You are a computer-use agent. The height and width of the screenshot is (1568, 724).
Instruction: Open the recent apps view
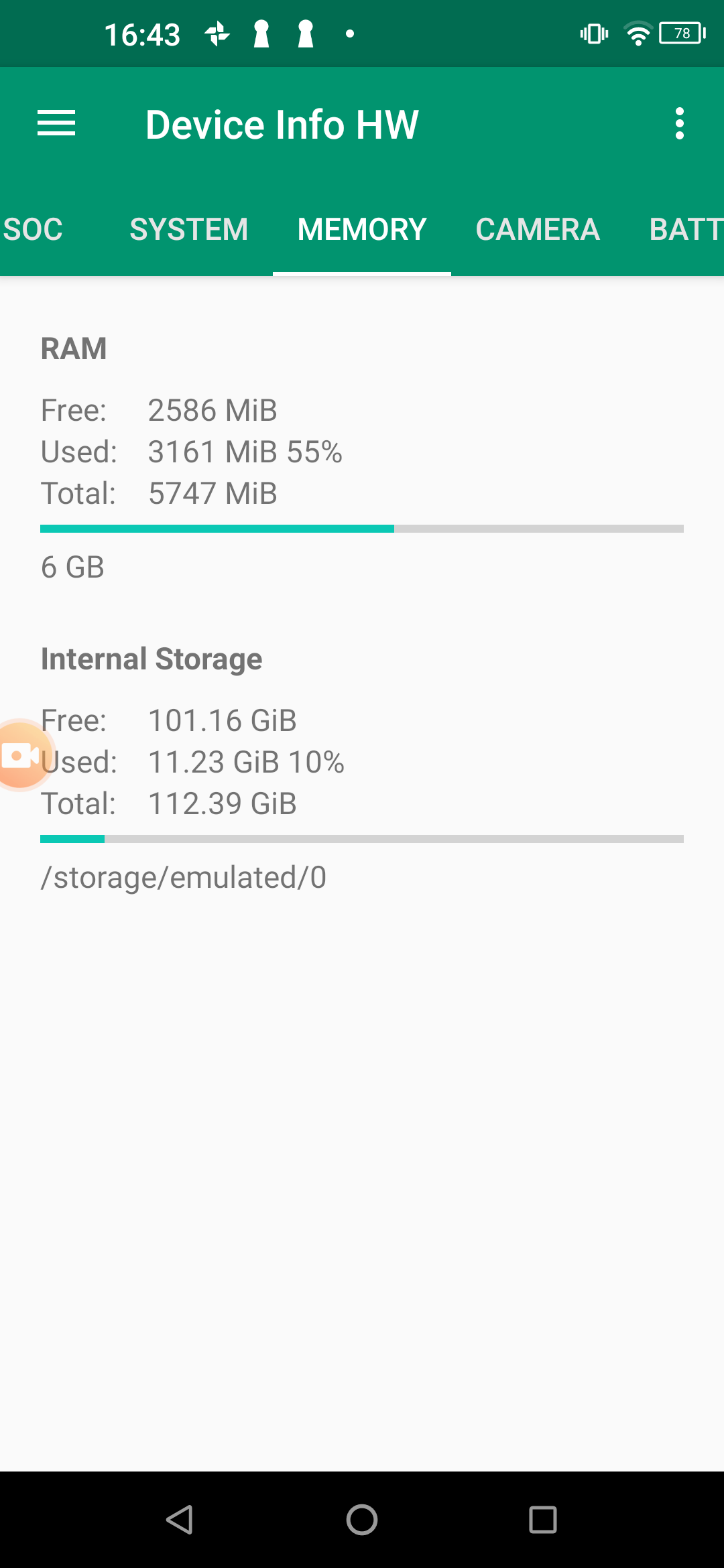click(542, 1519)
